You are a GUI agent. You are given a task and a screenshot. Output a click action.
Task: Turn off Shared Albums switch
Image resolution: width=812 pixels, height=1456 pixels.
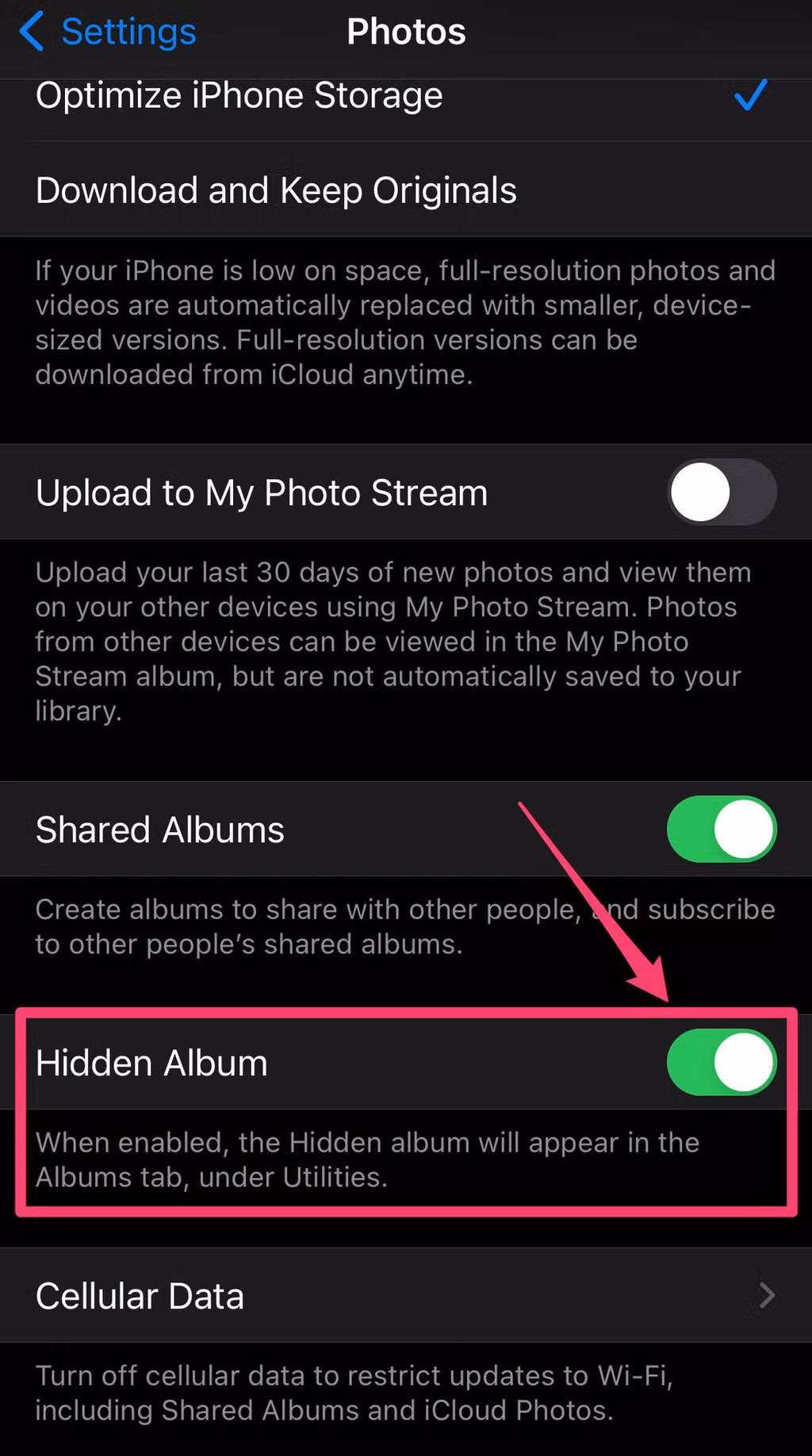click(721, 830)
